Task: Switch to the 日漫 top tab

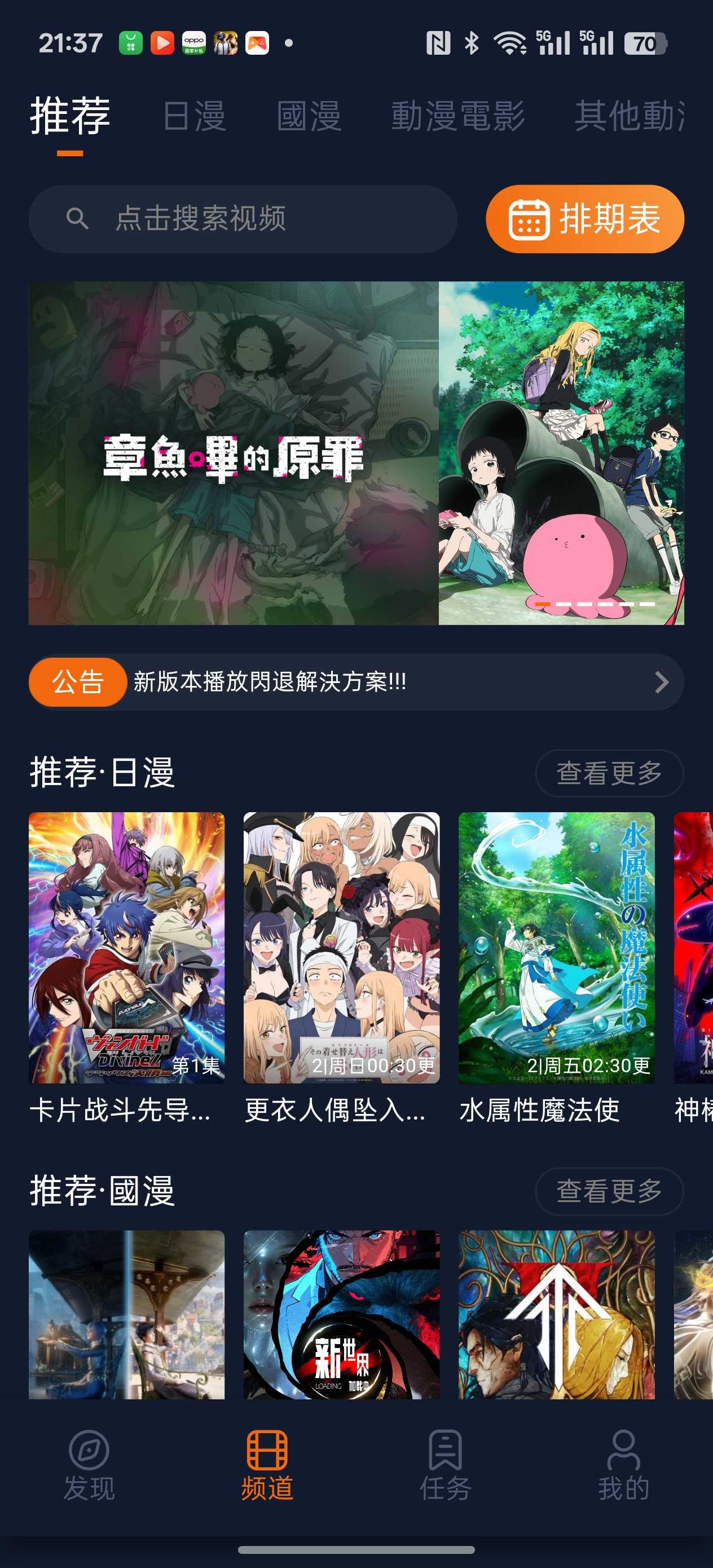Action: [194, 116]
